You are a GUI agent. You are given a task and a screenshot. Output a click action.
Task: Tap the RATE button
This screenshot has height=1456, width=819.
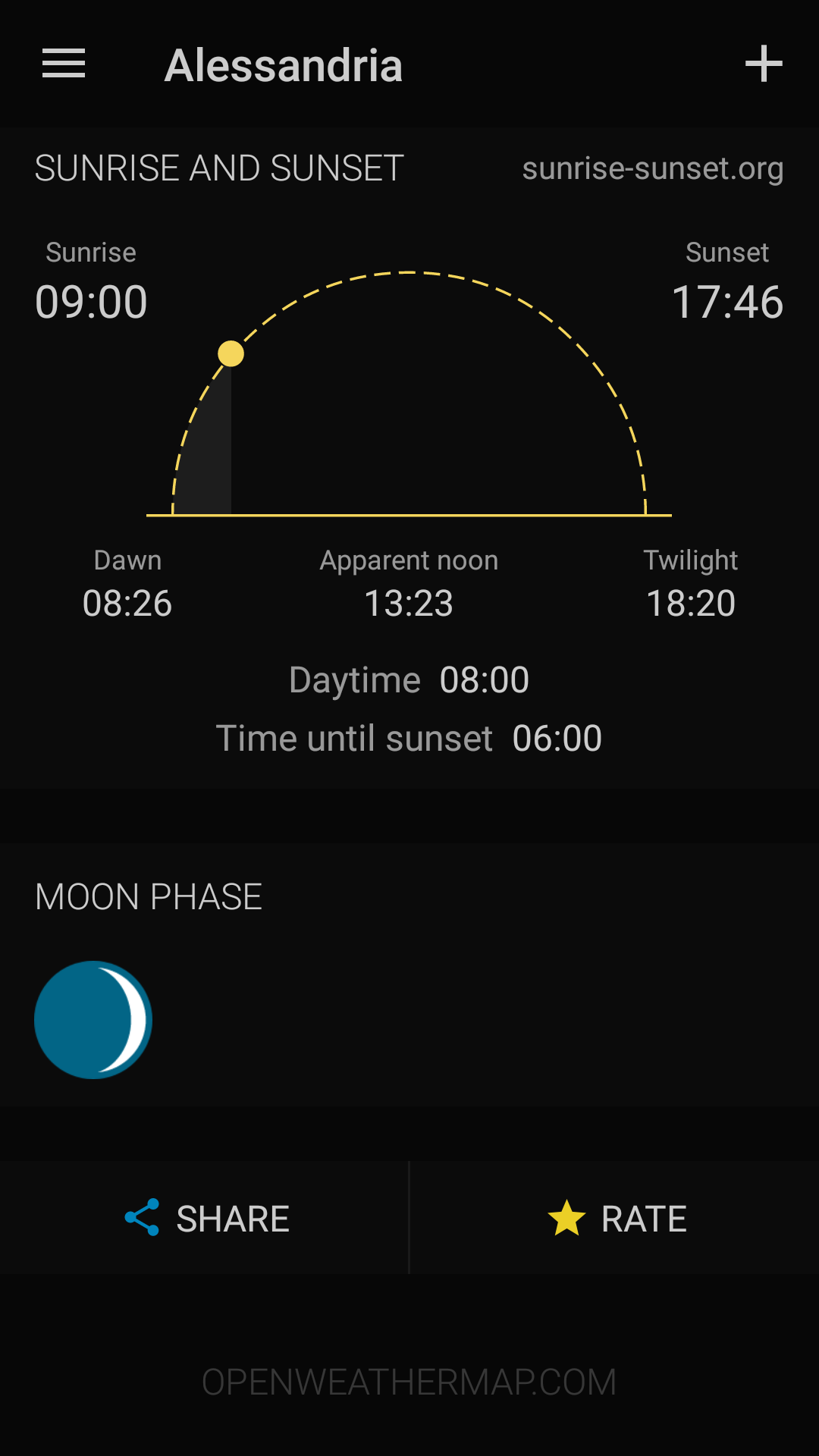615,1218
